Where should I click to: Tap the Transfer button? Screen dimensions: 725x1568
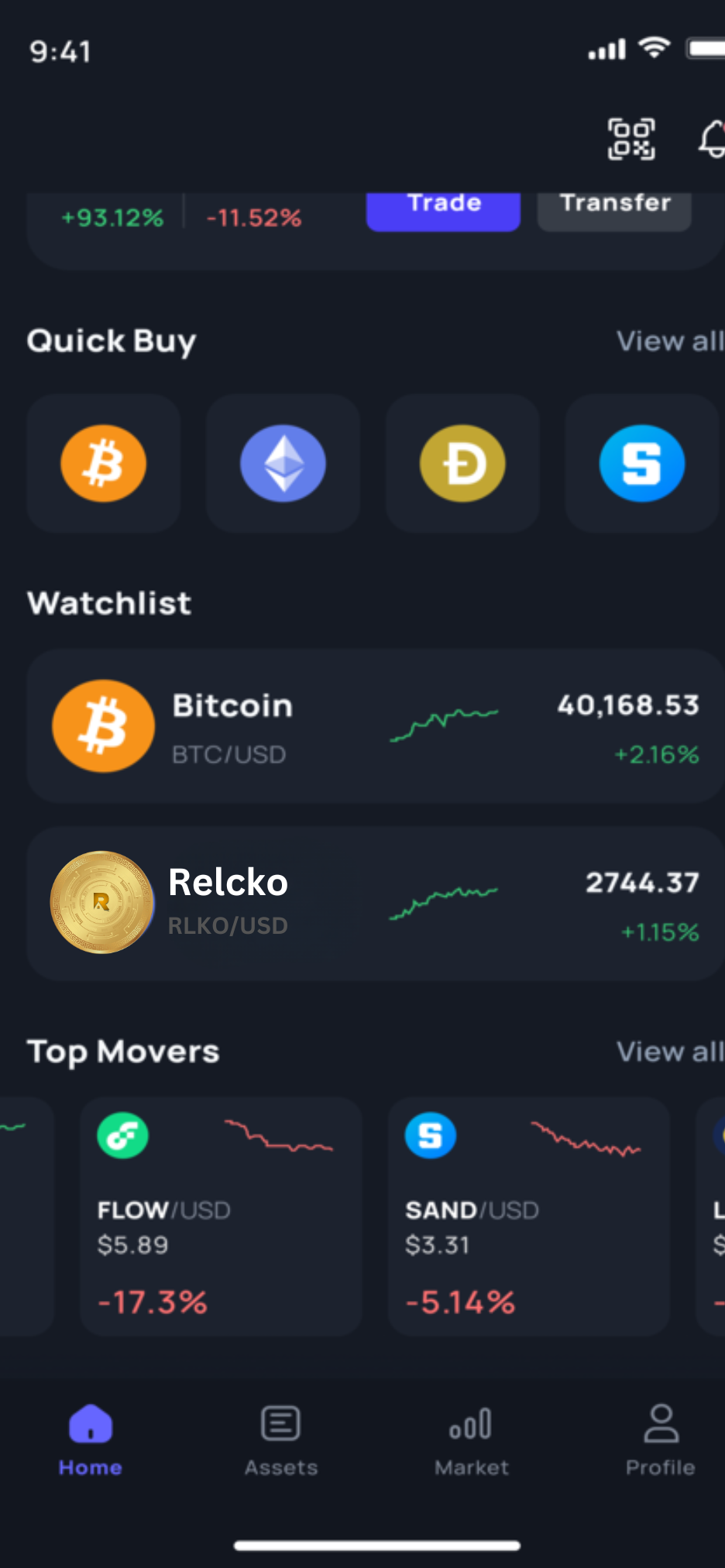614,210
